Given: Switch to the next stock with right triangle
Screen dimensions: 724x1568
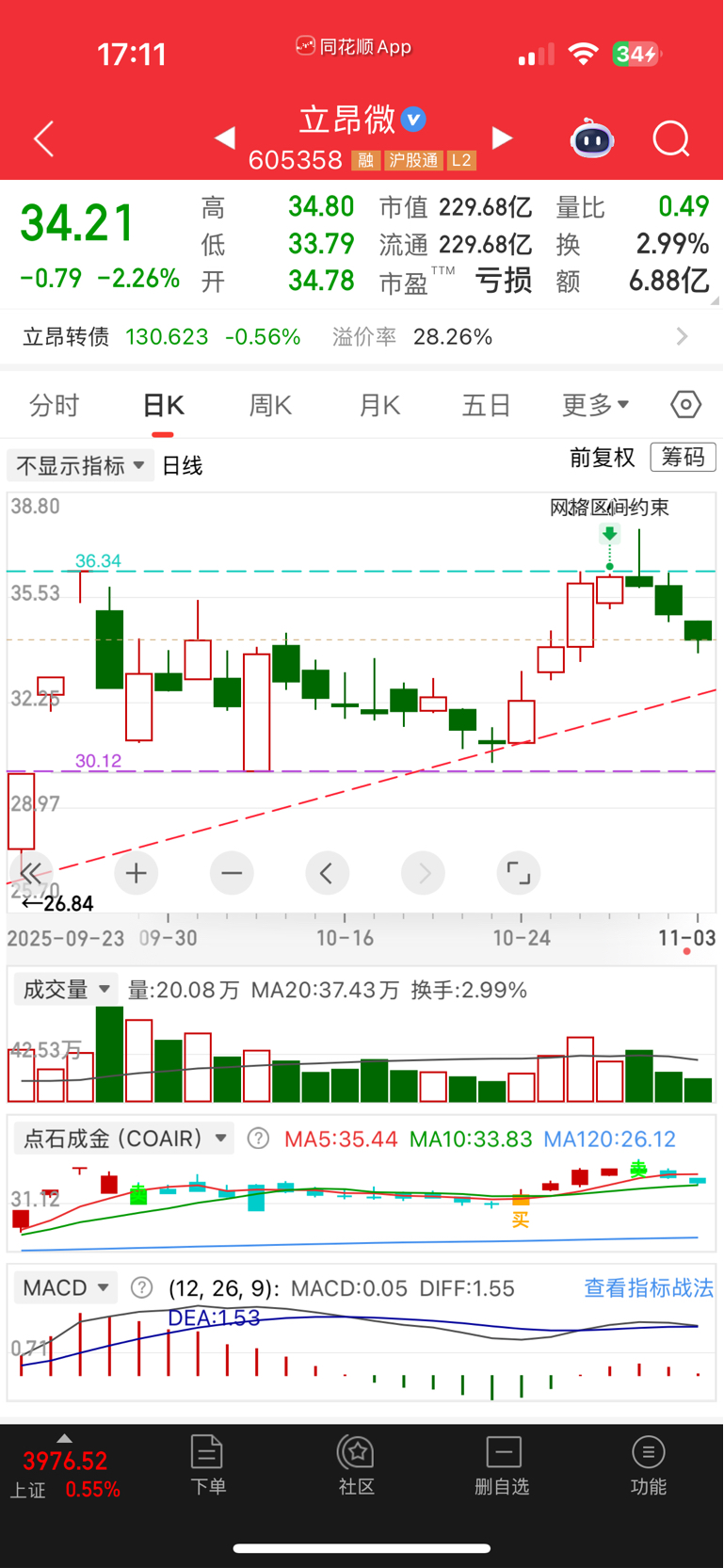Looking at the screenshot, I should click(503, 138).
